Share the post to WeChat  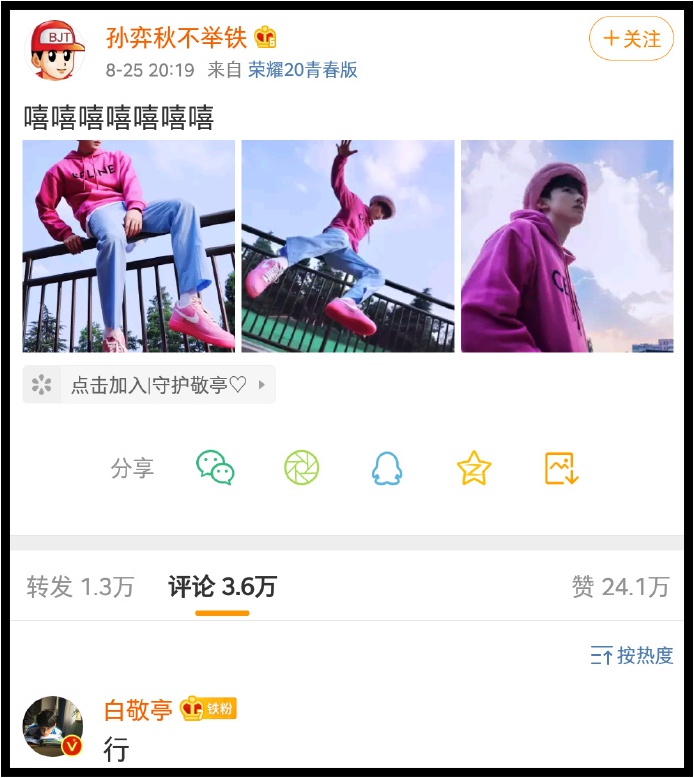coord(215,468)
